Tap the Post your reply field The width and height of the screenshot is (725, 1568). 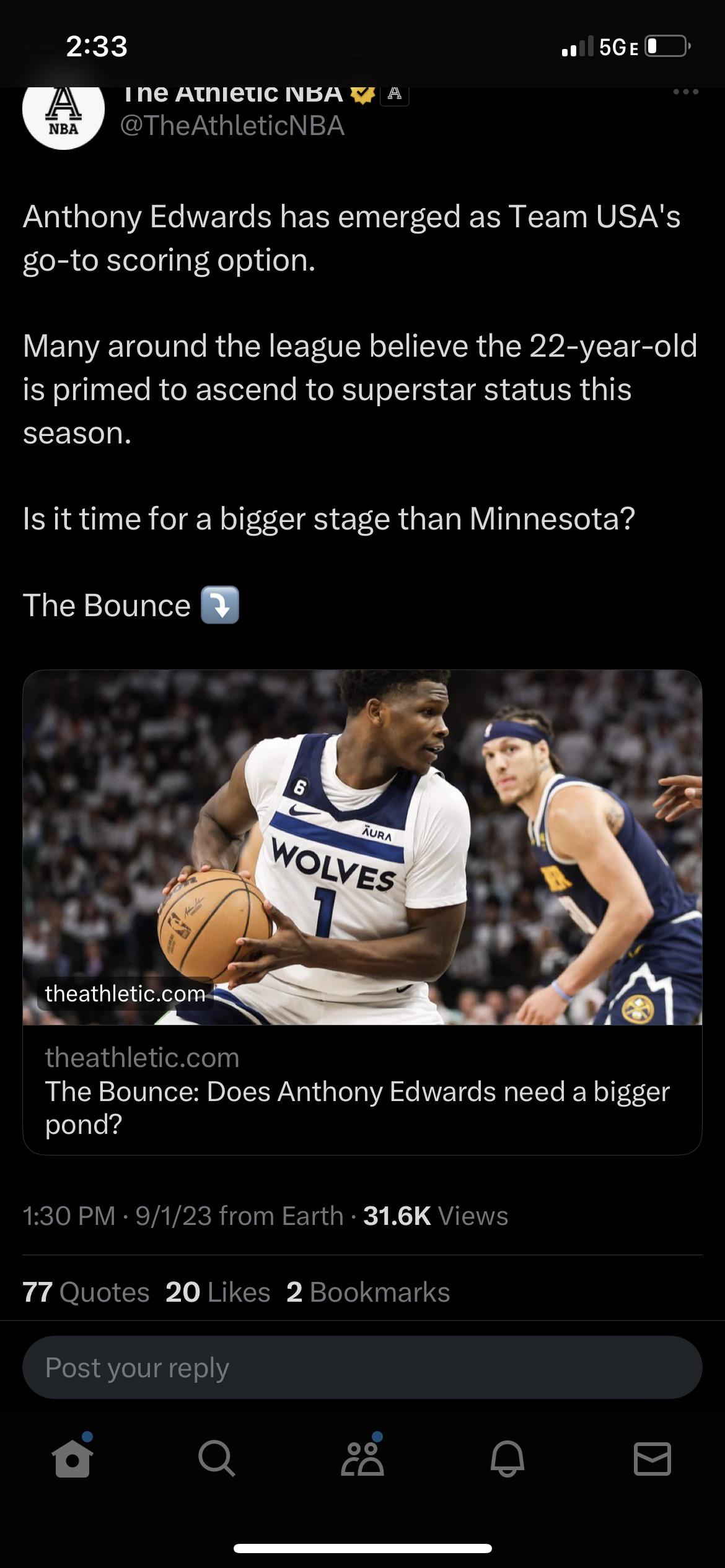coord(362,1367)
